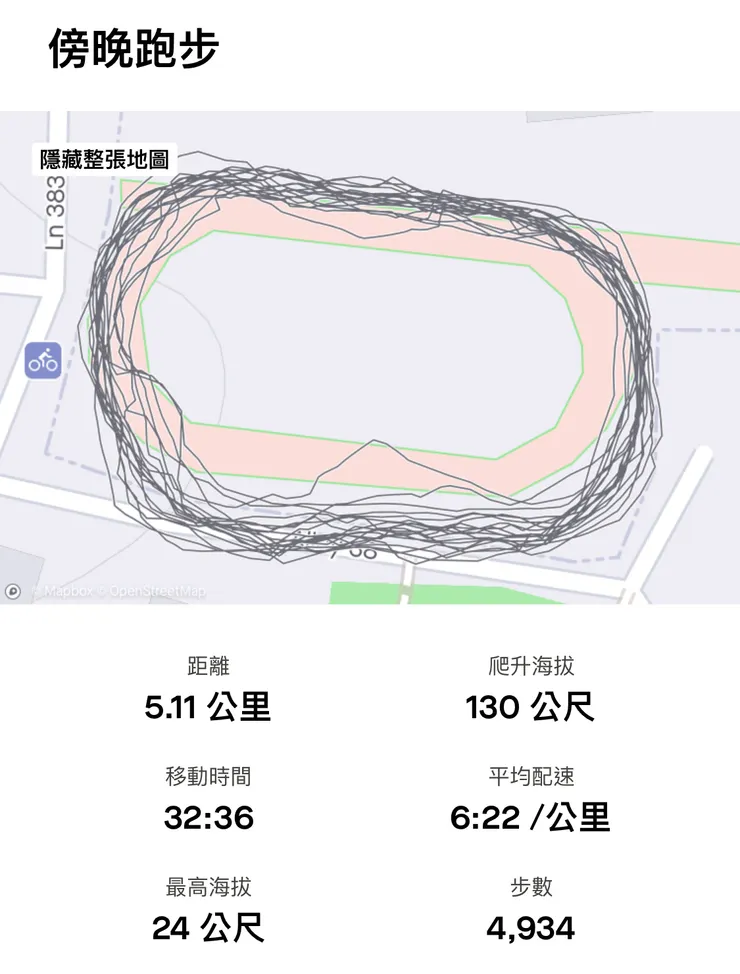Select the 步數 step count stat
Screen dimensions: 740x974
[530, 884]
